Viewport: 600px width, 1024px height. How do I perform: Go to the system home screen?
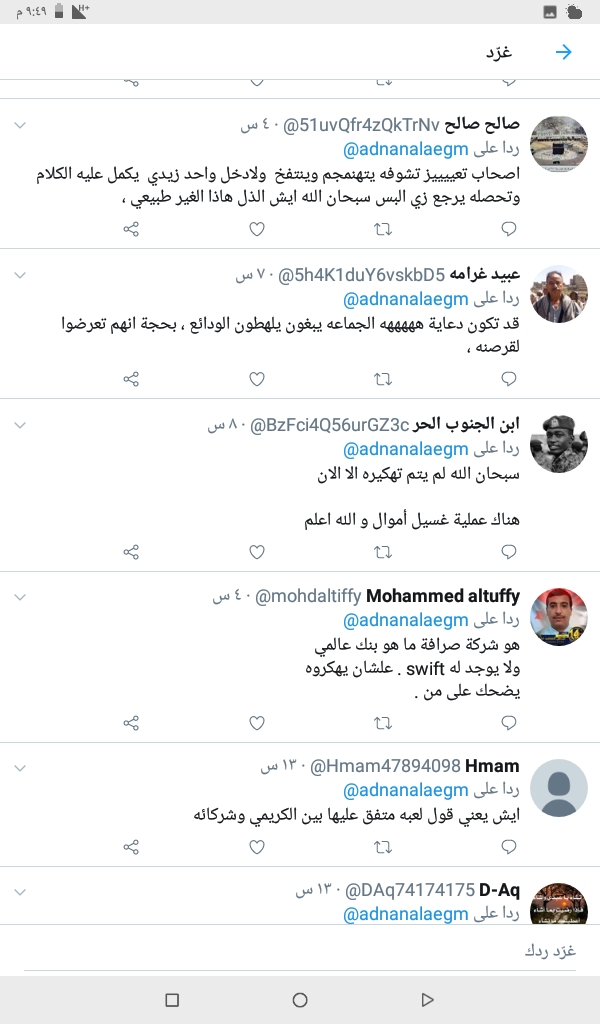pos(300,999)
